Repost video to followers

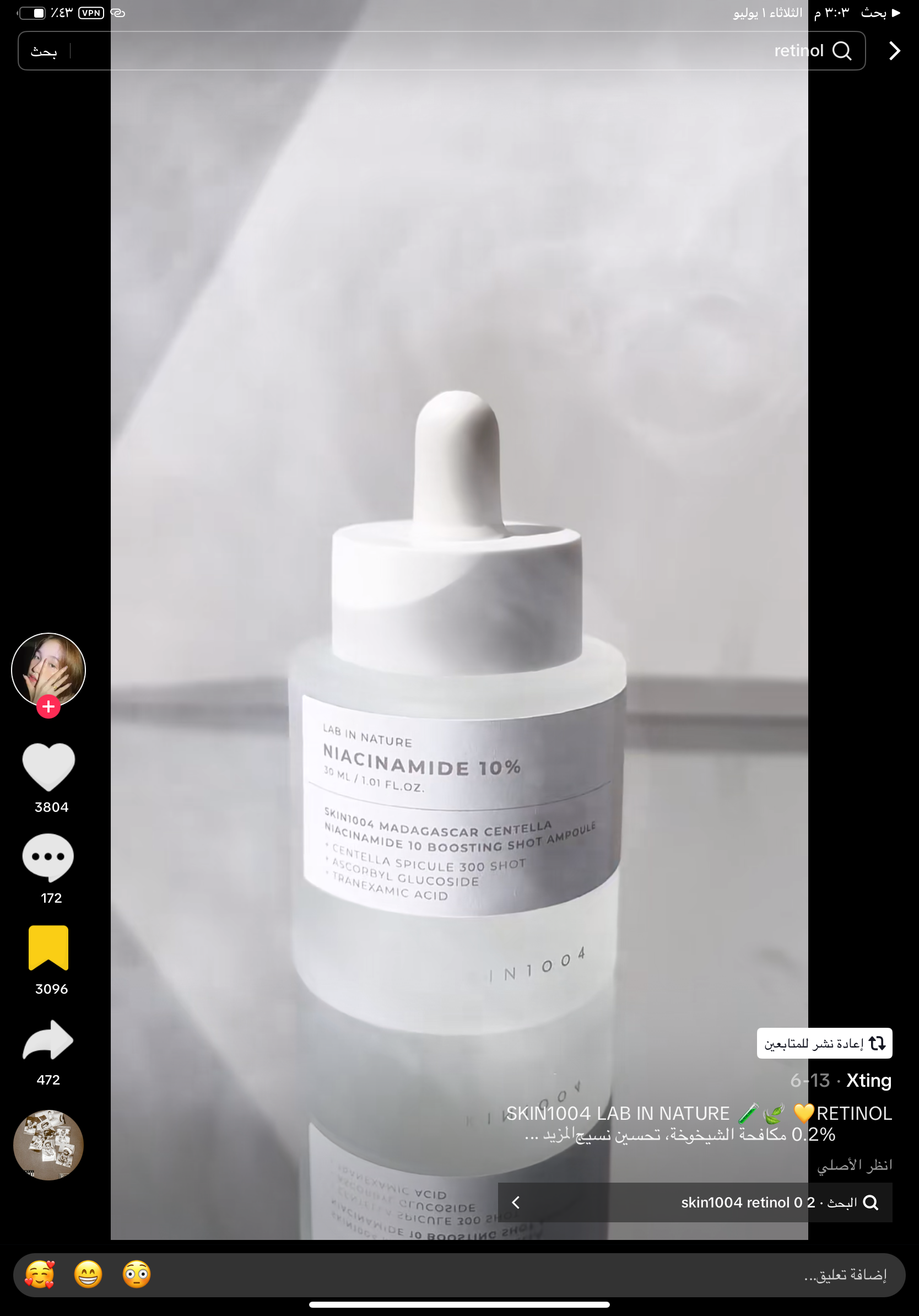(x=824, y=1043)
